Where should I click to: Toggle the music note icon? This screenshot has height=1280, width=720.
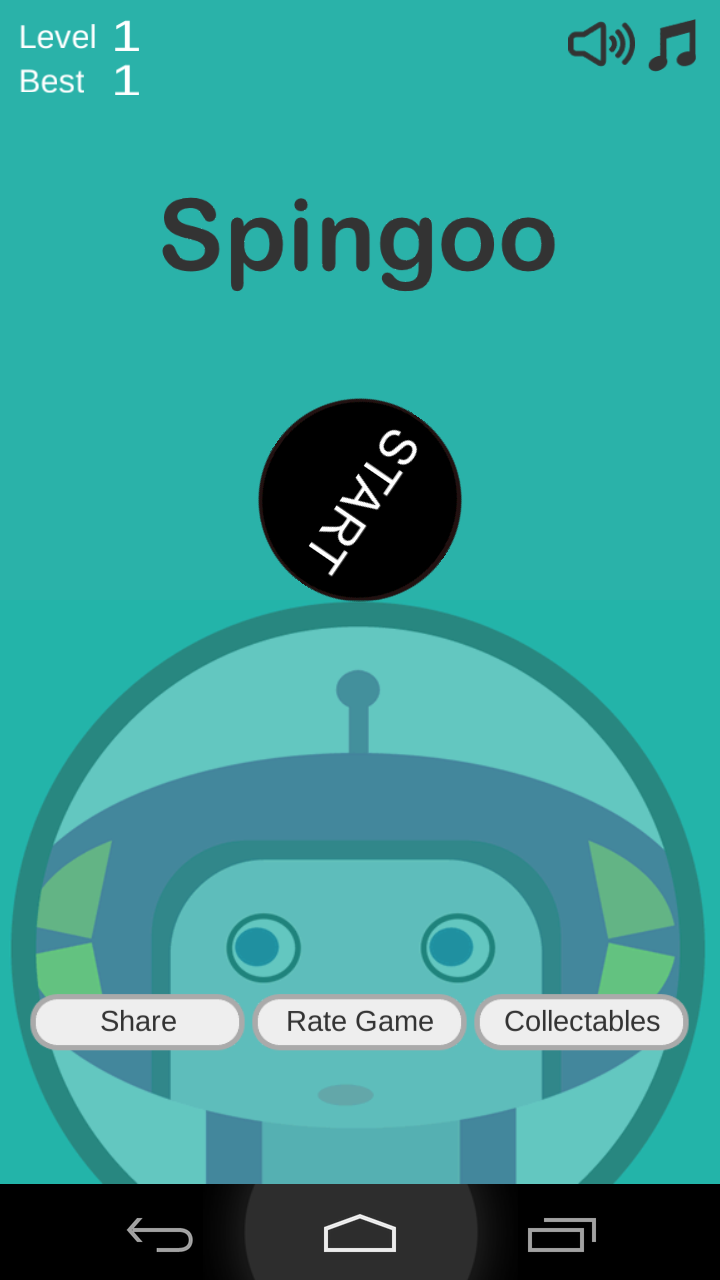point(672,45)
